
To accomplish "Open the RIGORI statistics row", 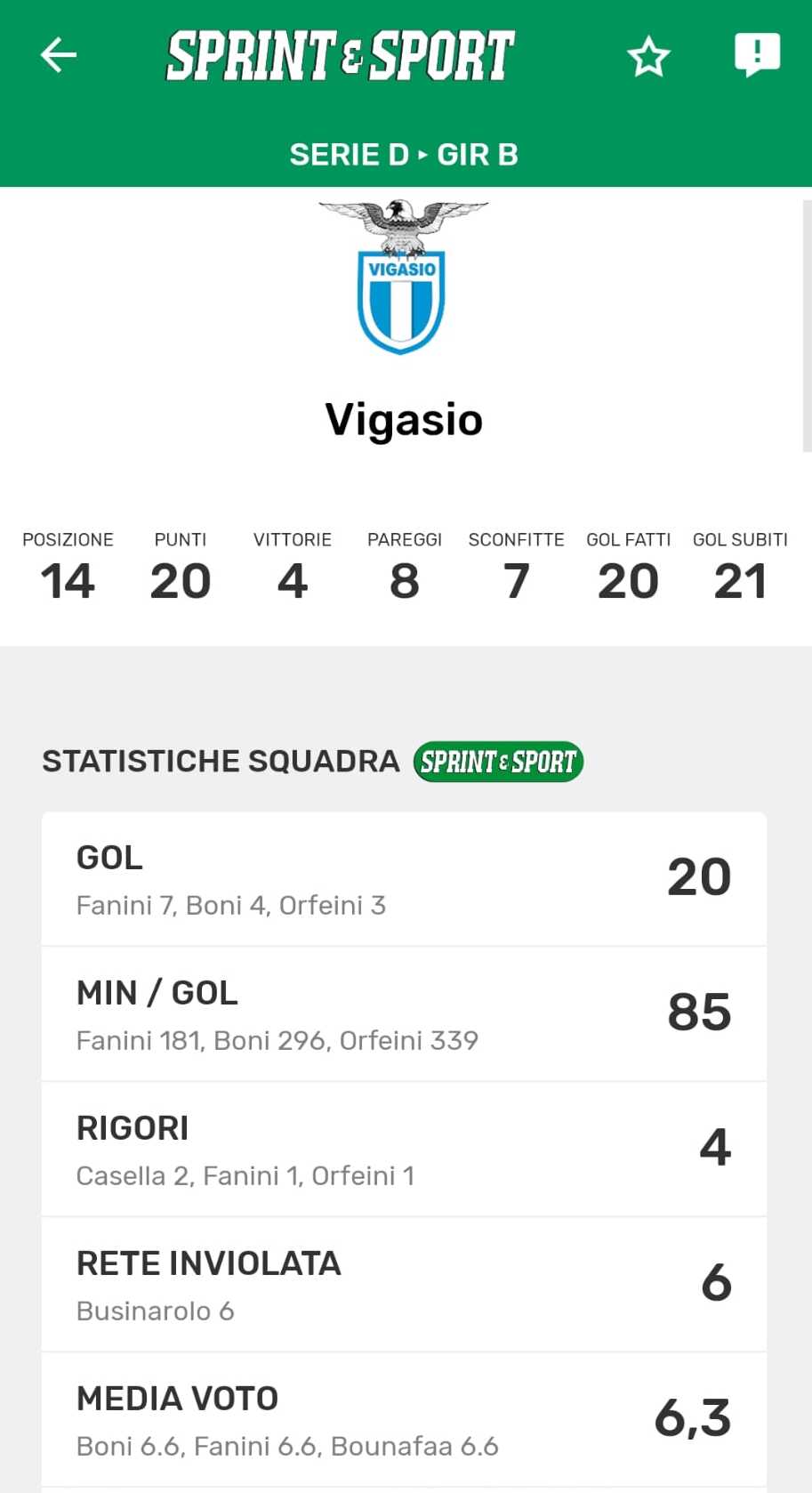I will click(404, 1150).
